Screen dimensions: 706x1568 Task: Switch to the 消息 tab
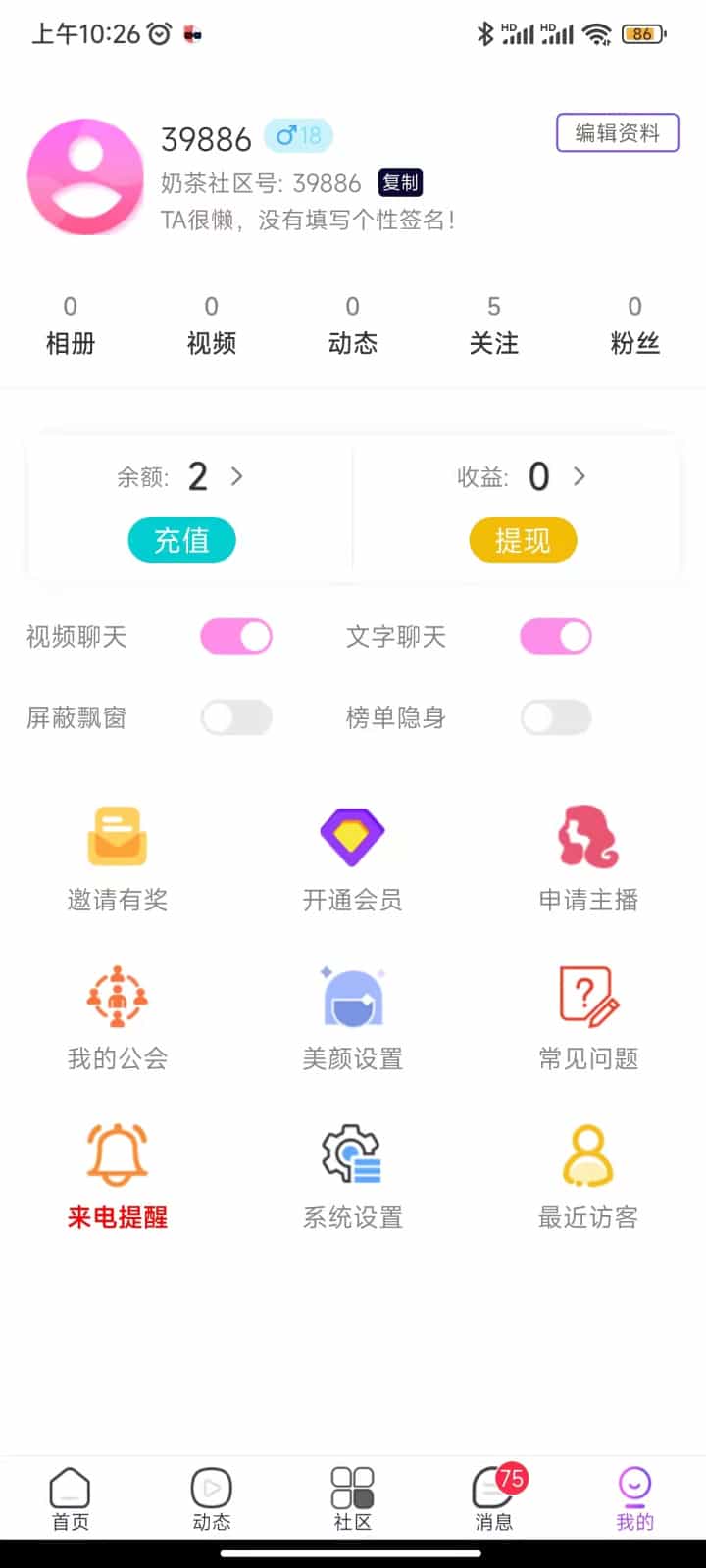point(494,1497)
